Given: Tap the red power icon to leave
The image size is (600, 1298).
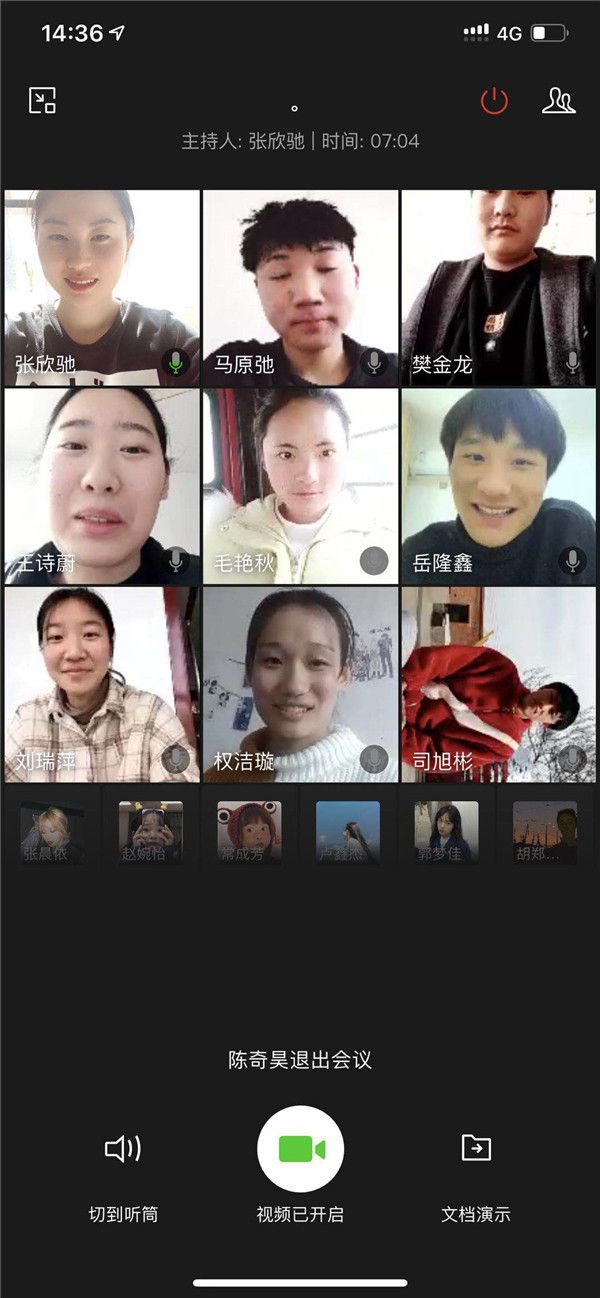Looking at the screenshot, I should [495, 100].
